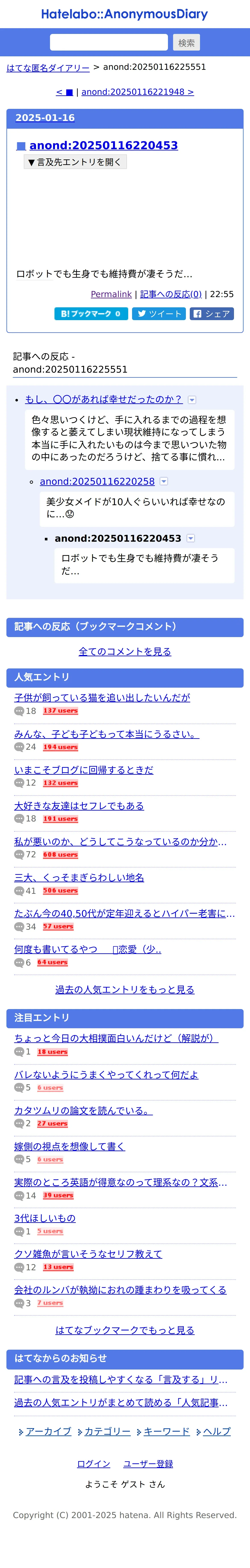Open reply anond:20250116220258
This screenshot has height=1568, width=250.
[98, 481]
